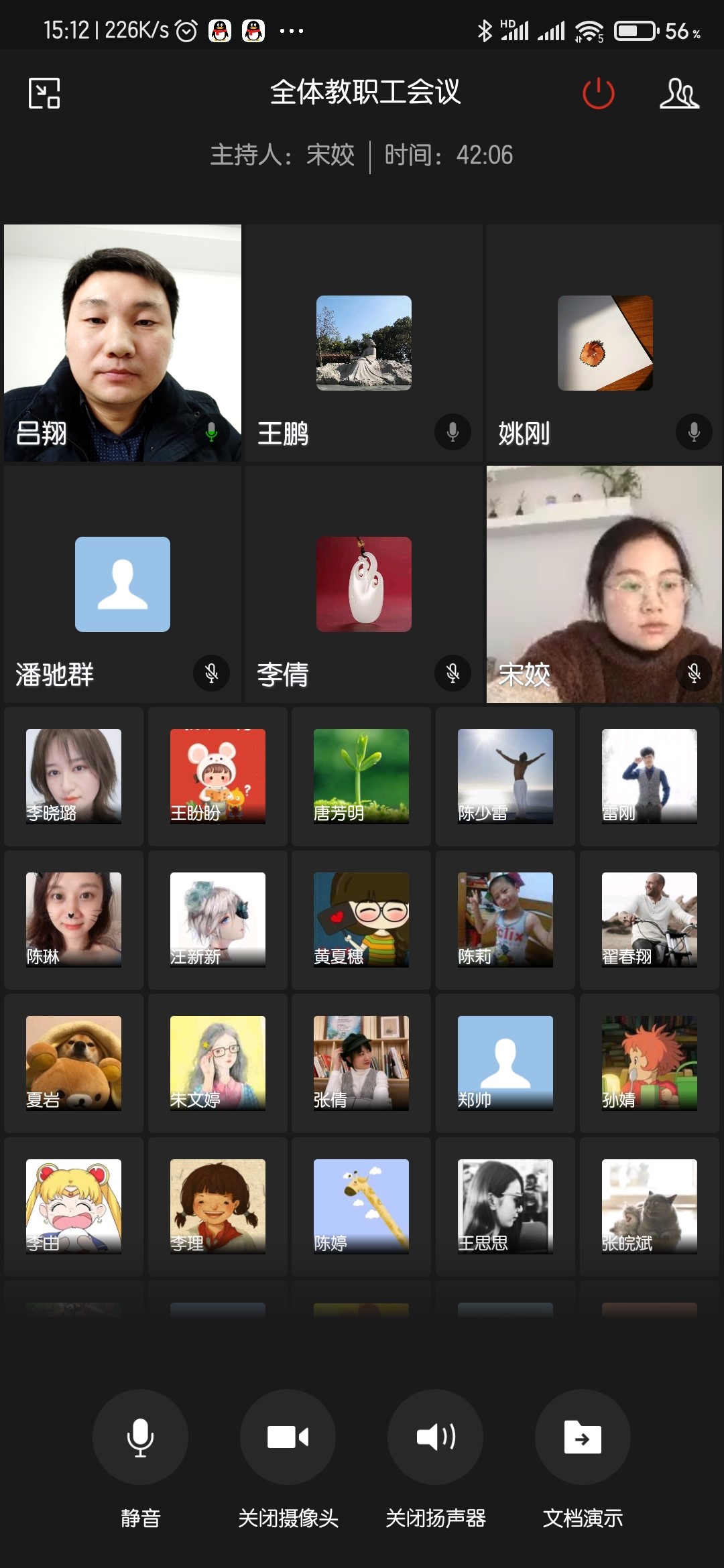Tap the mic icon on 姚刚's tile
The image size is (724, 1568).
694,432
